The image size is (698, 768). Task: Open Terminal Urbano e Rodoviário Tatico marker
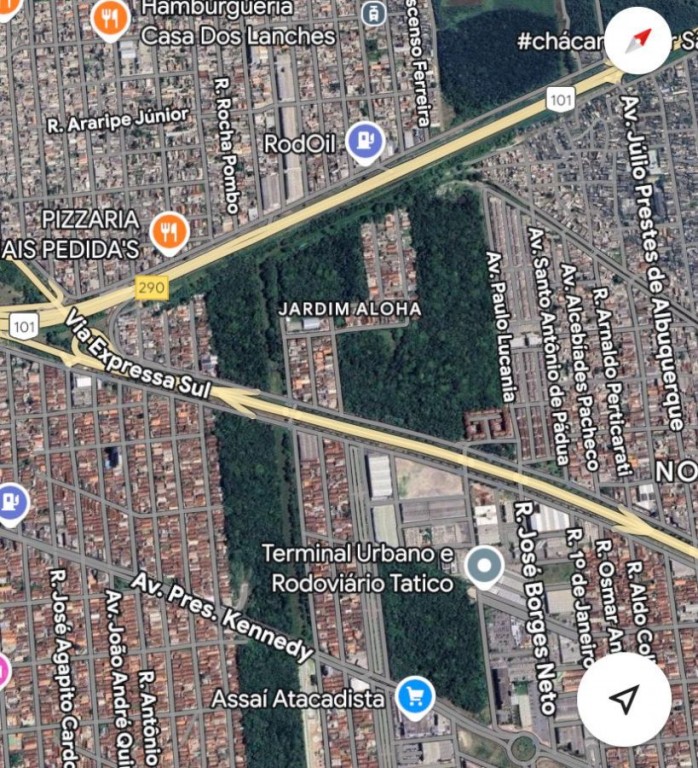(485, 567)
